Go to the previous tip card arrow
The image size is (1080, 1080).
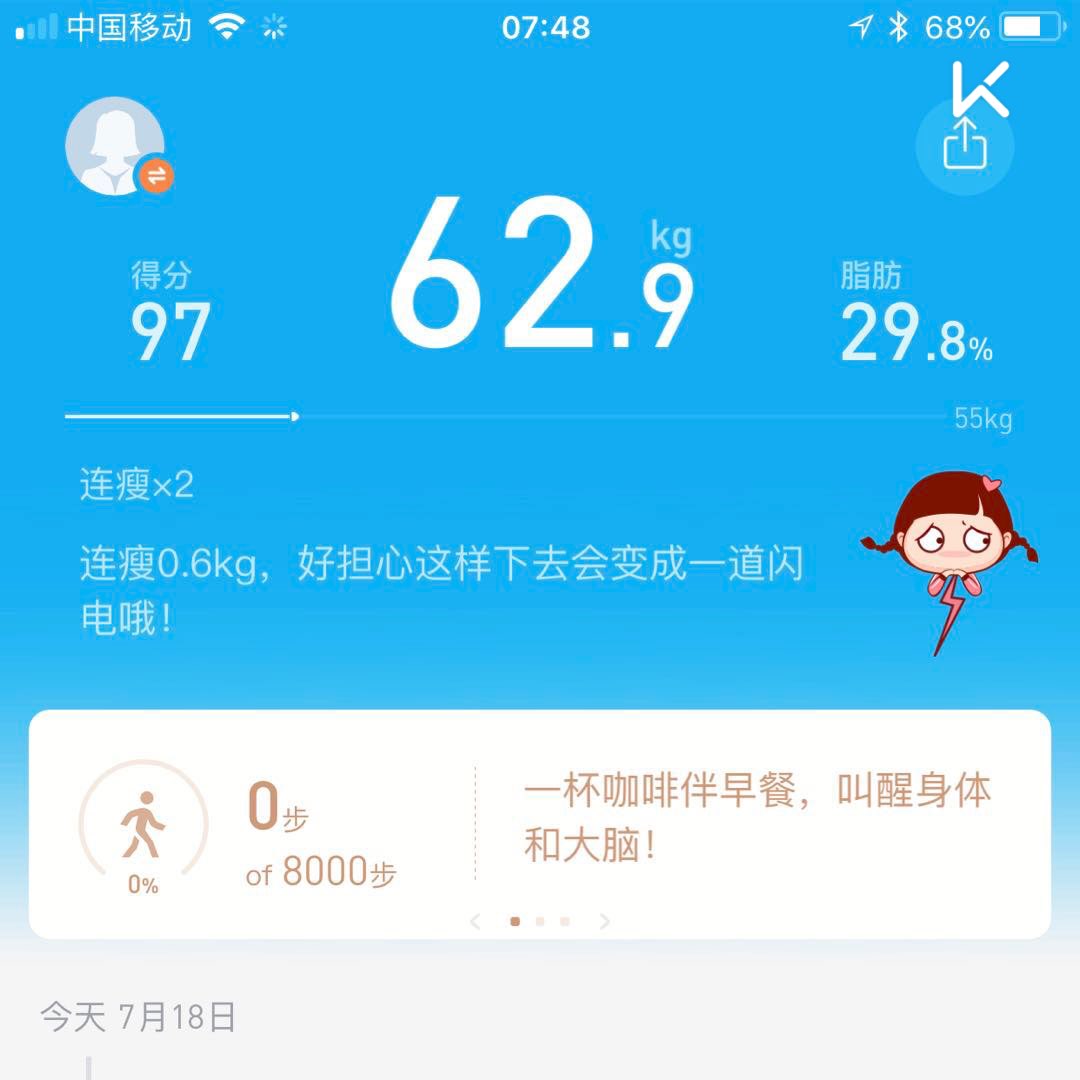click(x=476, y=921)
